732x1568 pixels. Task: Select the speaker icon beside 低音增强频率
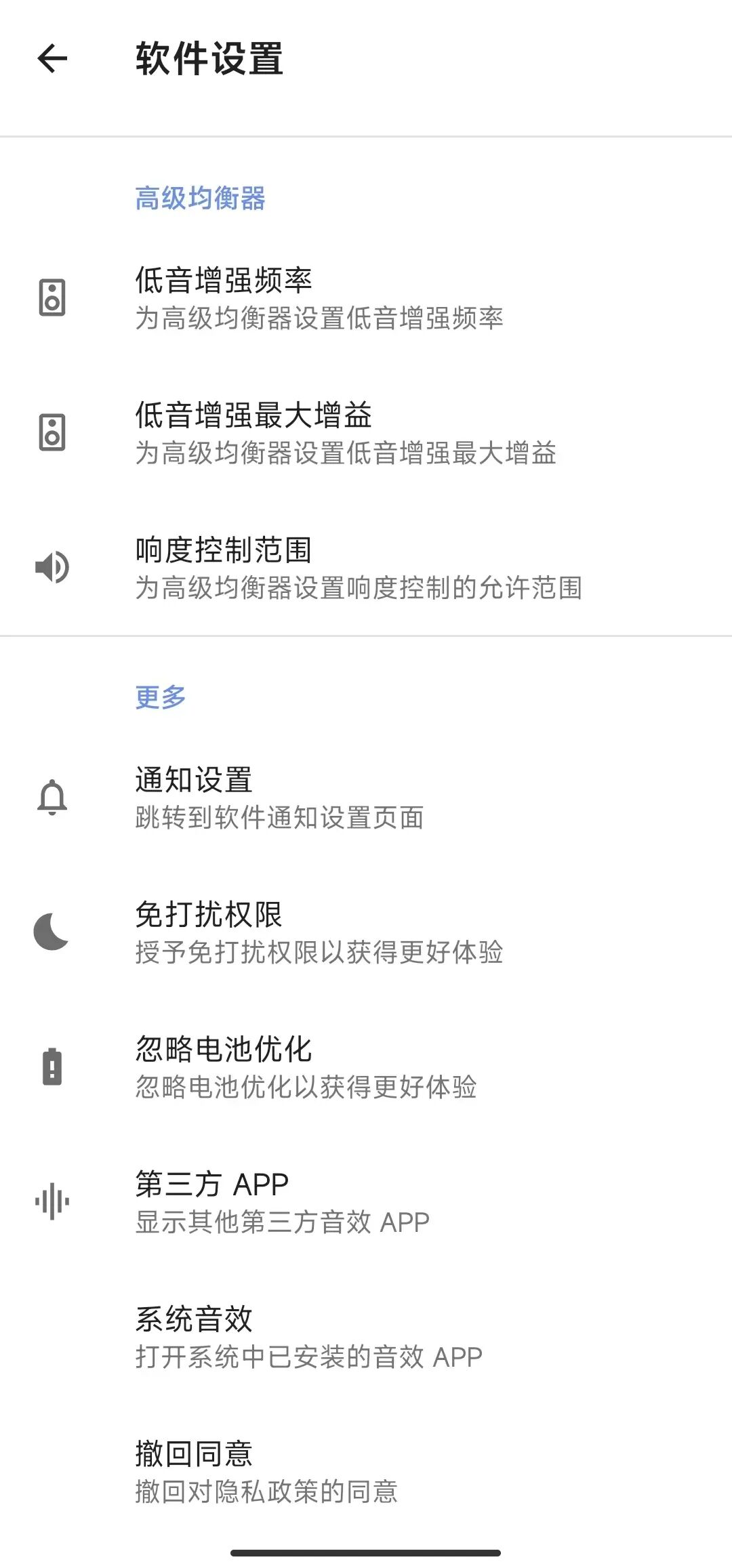52,298
